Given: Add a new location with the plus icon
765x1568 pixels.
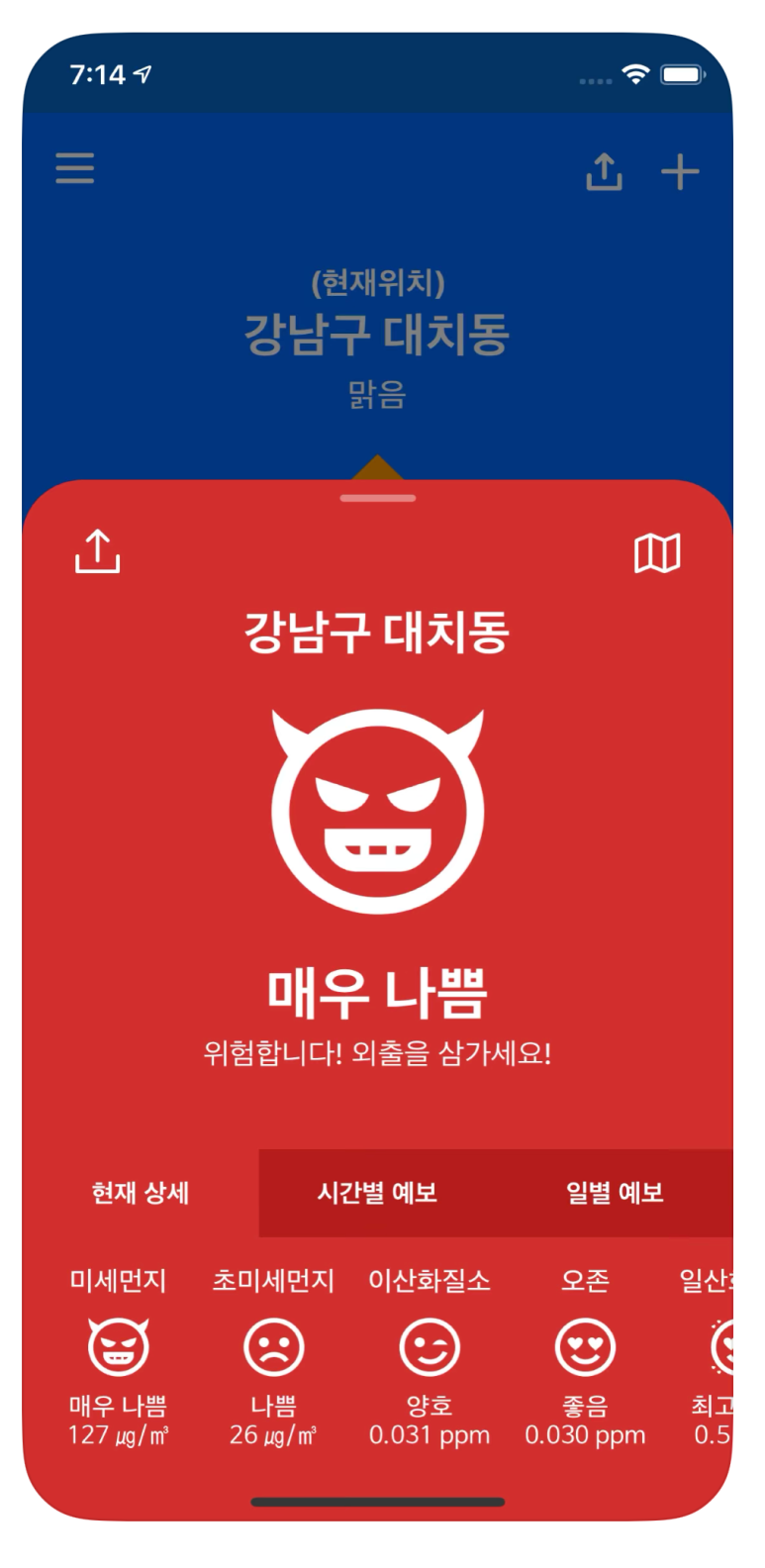Looking at the screenshot, I should point(680,172).
